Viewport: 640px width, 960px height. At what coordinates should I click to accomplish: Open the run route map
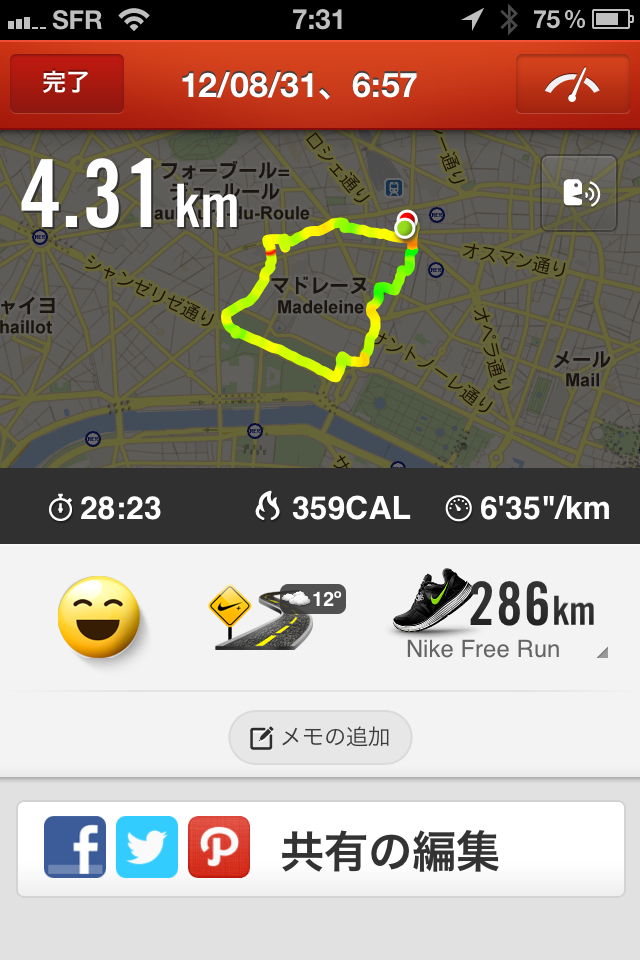tap(320, 330)
